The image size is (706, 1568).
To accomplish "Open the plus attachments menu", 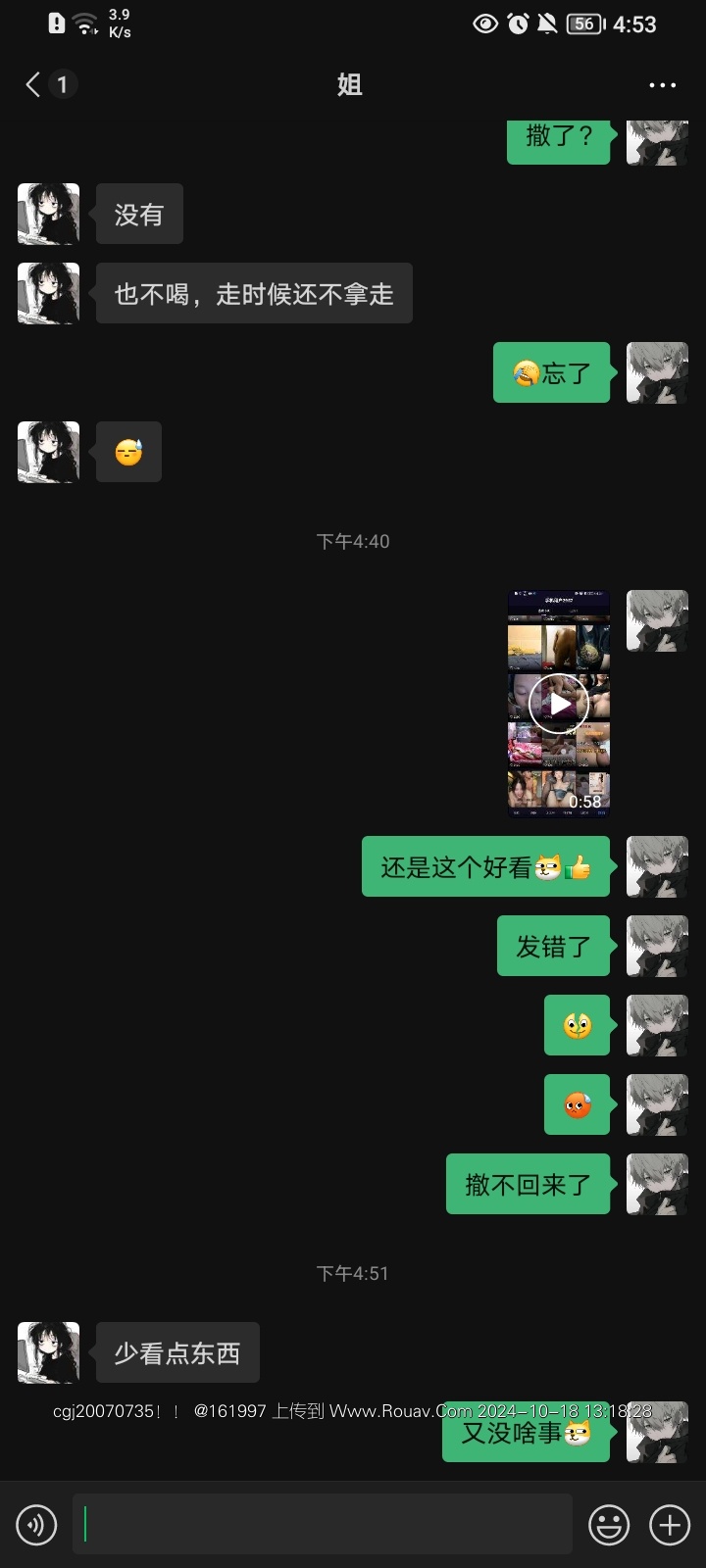I will pos(671,1525).
